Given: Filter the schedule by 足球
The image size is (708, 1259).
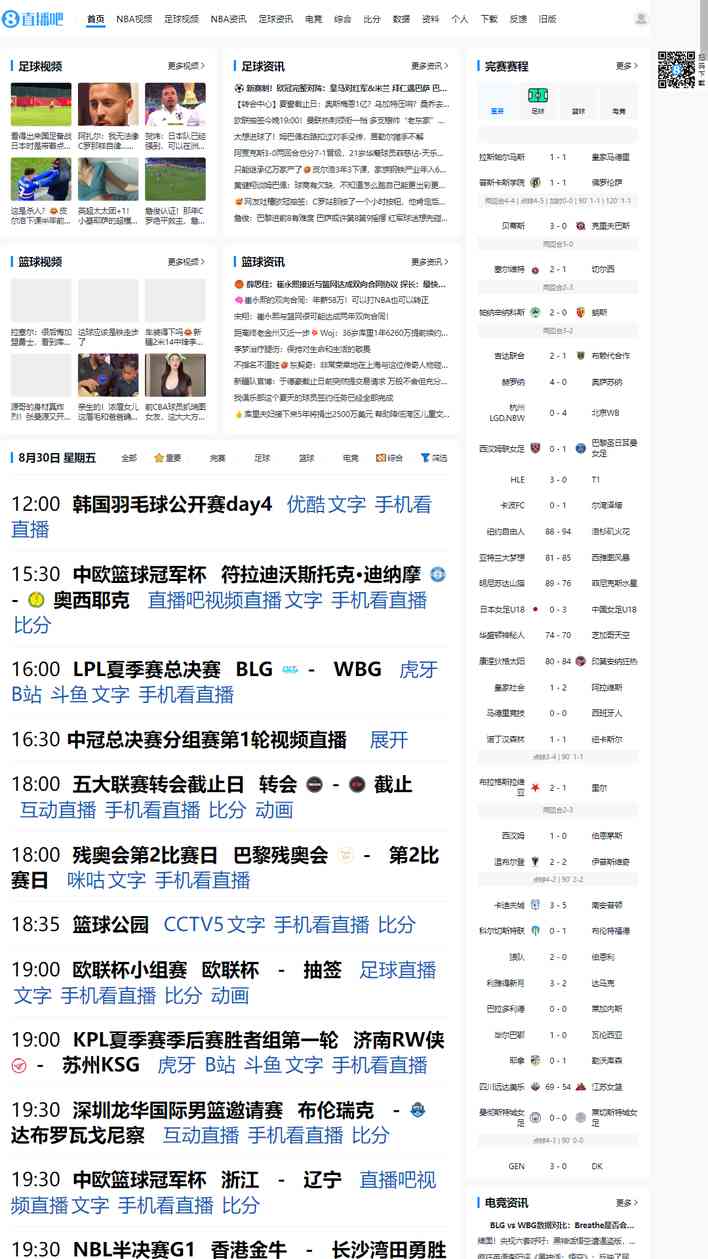Looking at the screenshot, I should (x=262, y=458).
